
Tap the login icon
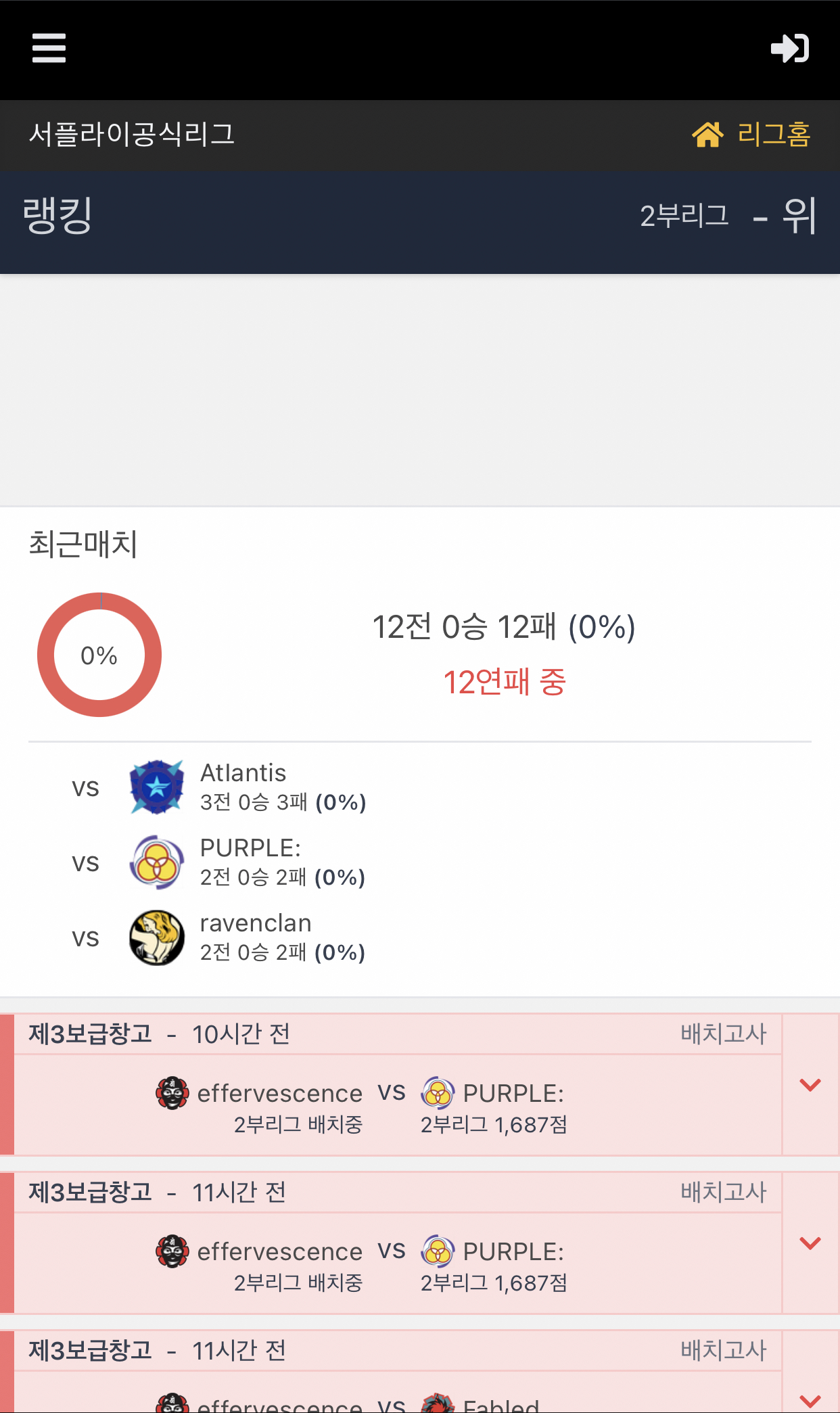789,48
